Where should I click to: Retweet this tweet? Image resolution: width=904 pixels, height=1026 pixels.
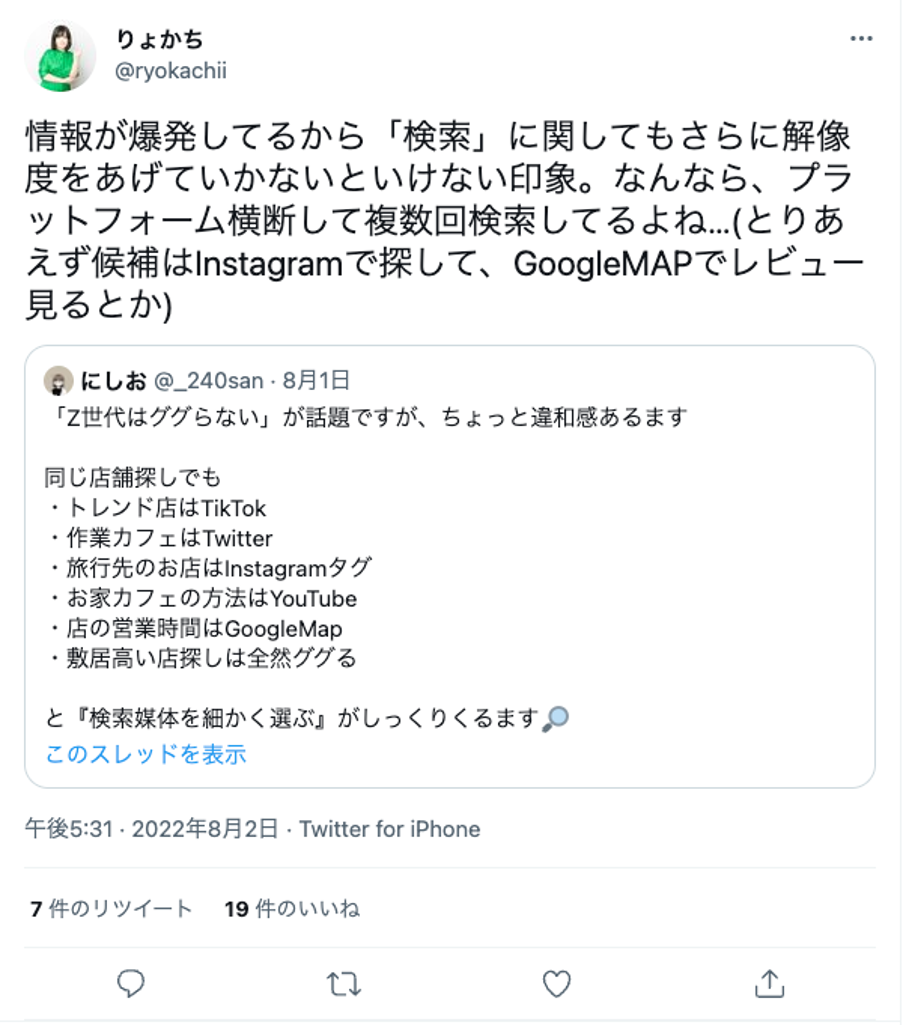point(343,984)
